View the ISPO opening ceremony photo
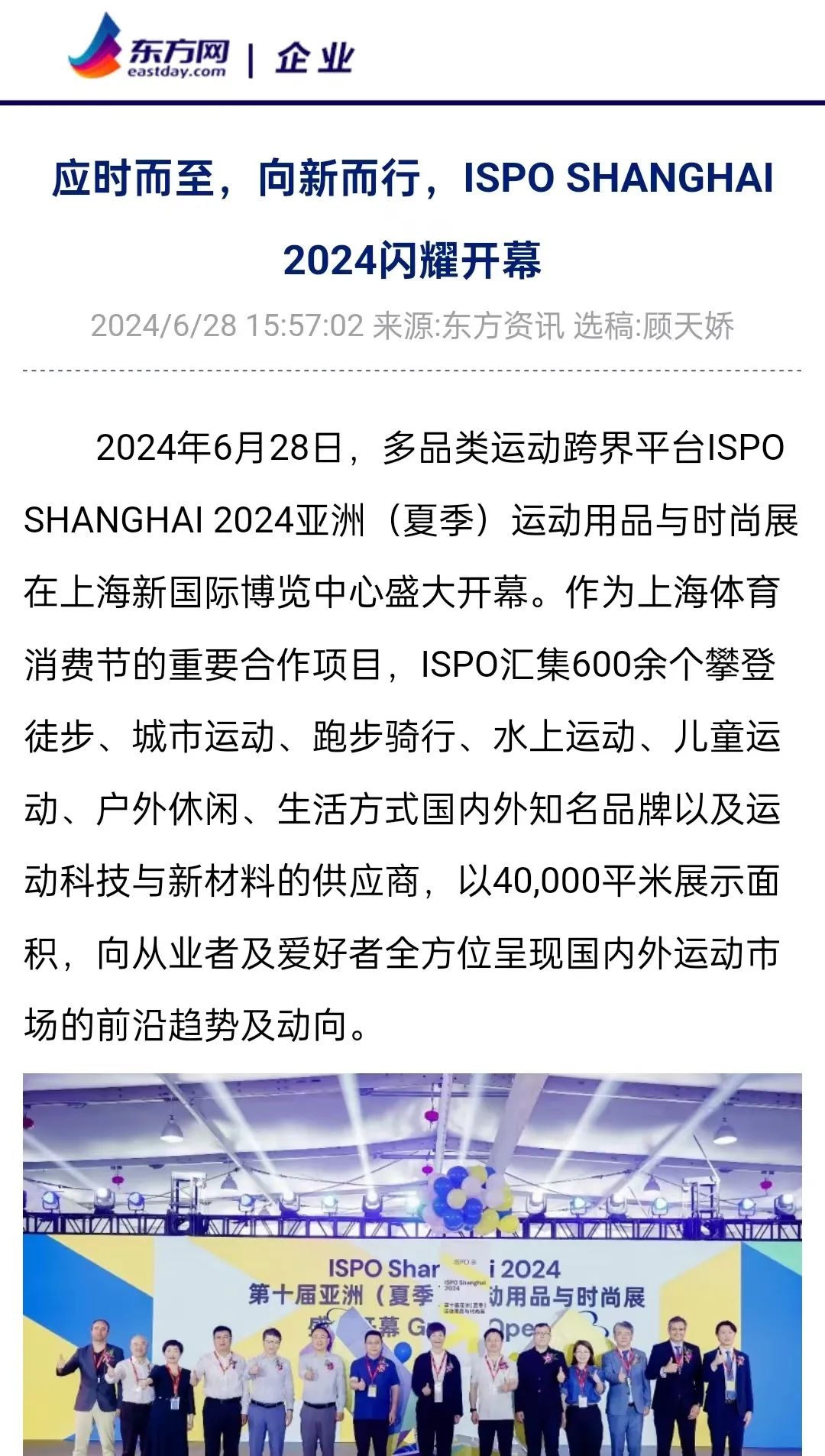Viewport: 825px width, 1456px height. pos(412,1264)
